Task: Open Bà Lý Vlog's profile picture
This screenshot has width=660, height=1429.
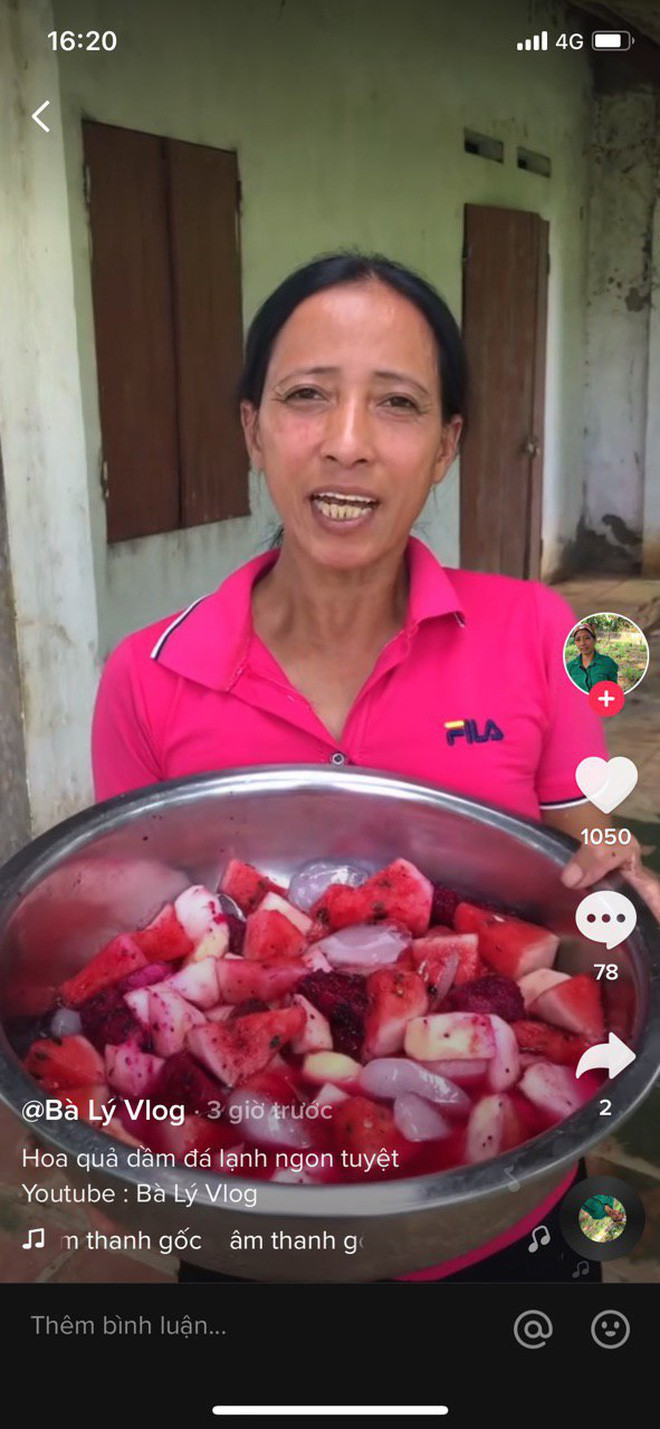Action: [x=606, y=653]
